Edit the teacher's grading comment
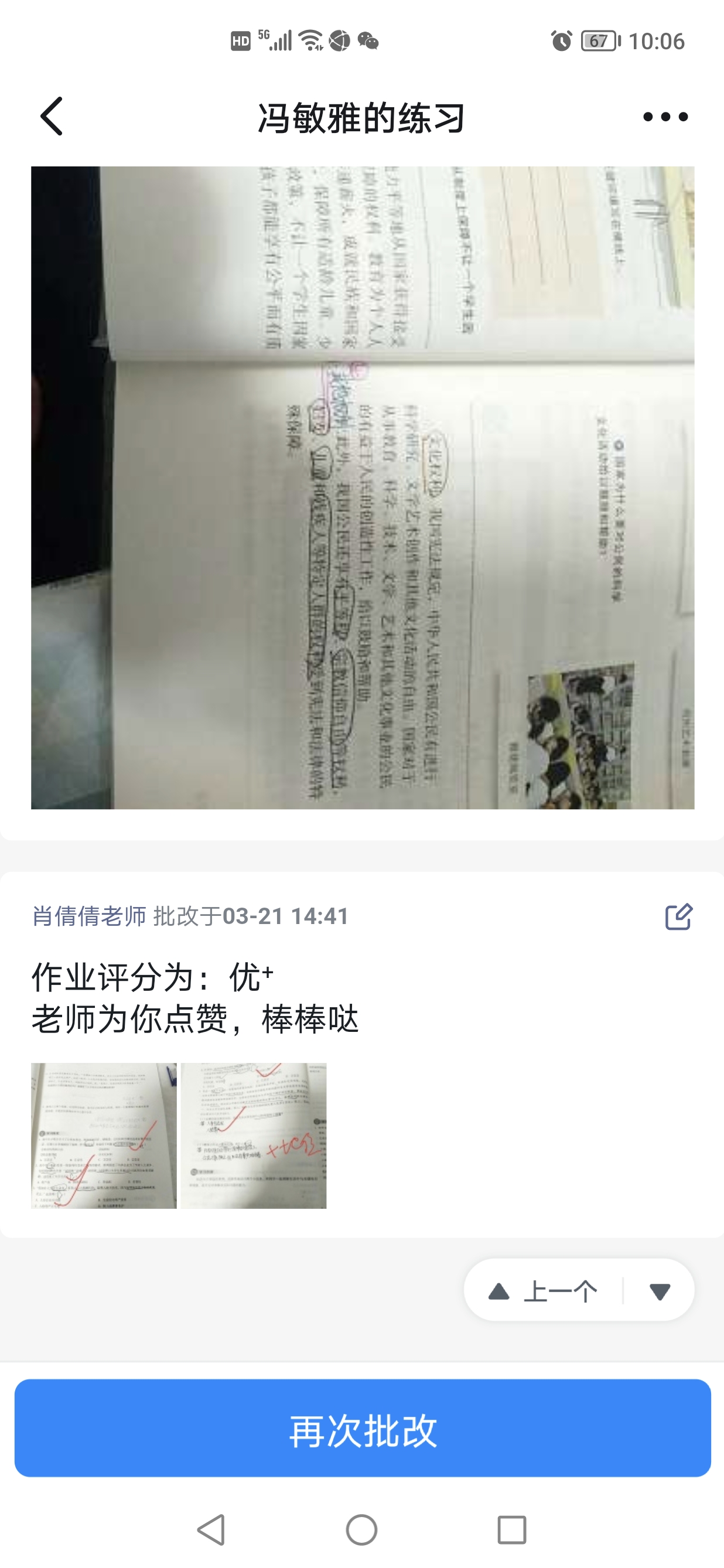 coord(678,916)
